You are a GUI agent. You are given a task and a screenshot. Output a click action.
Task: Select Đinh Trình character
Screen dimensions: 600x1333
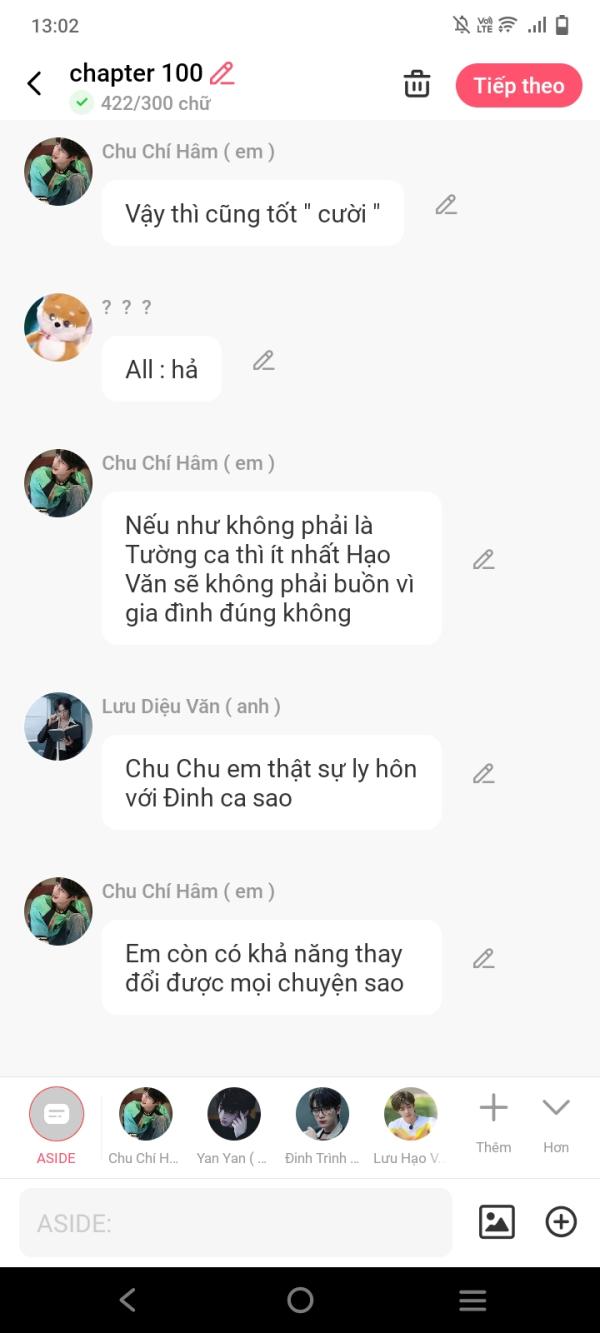[x=322, y=1115]
